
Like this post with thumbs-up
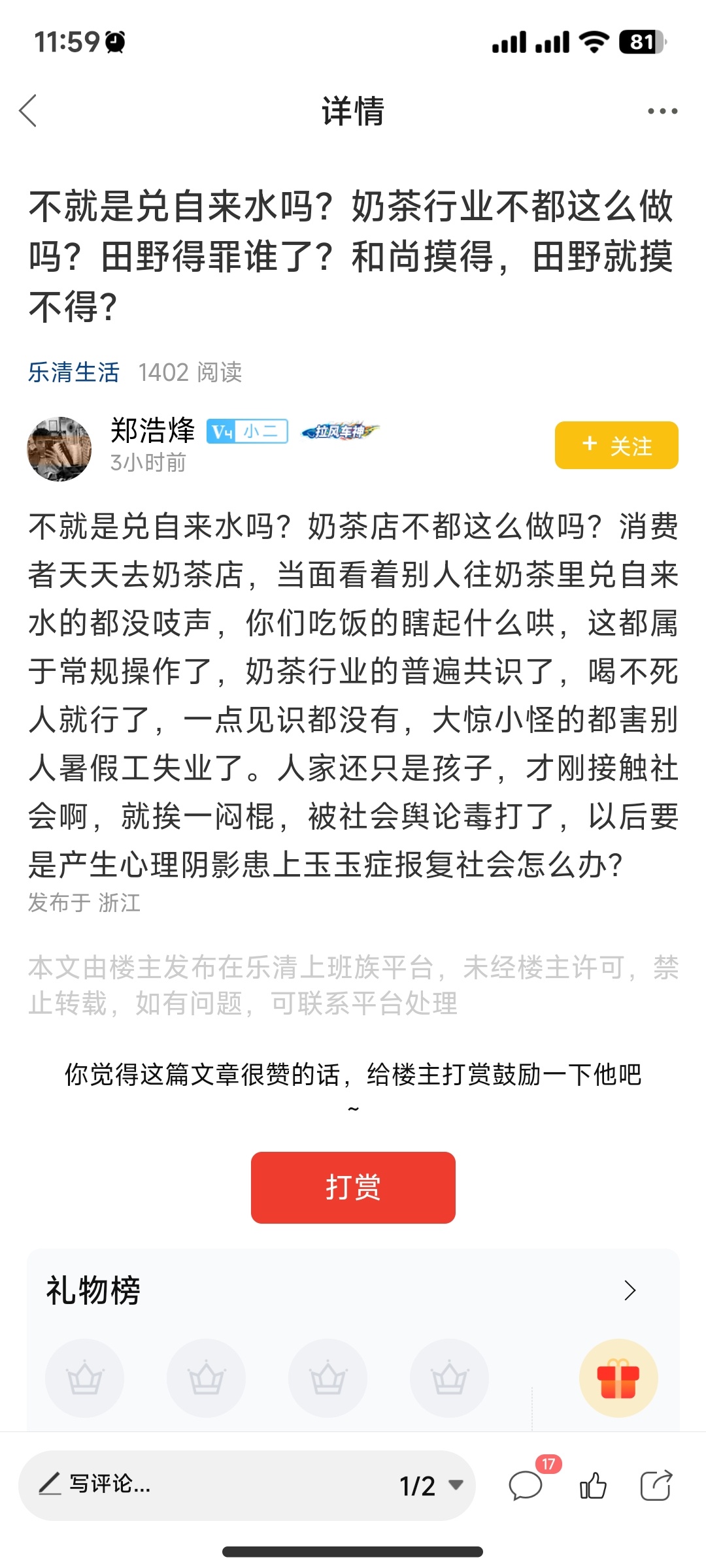593,1486
